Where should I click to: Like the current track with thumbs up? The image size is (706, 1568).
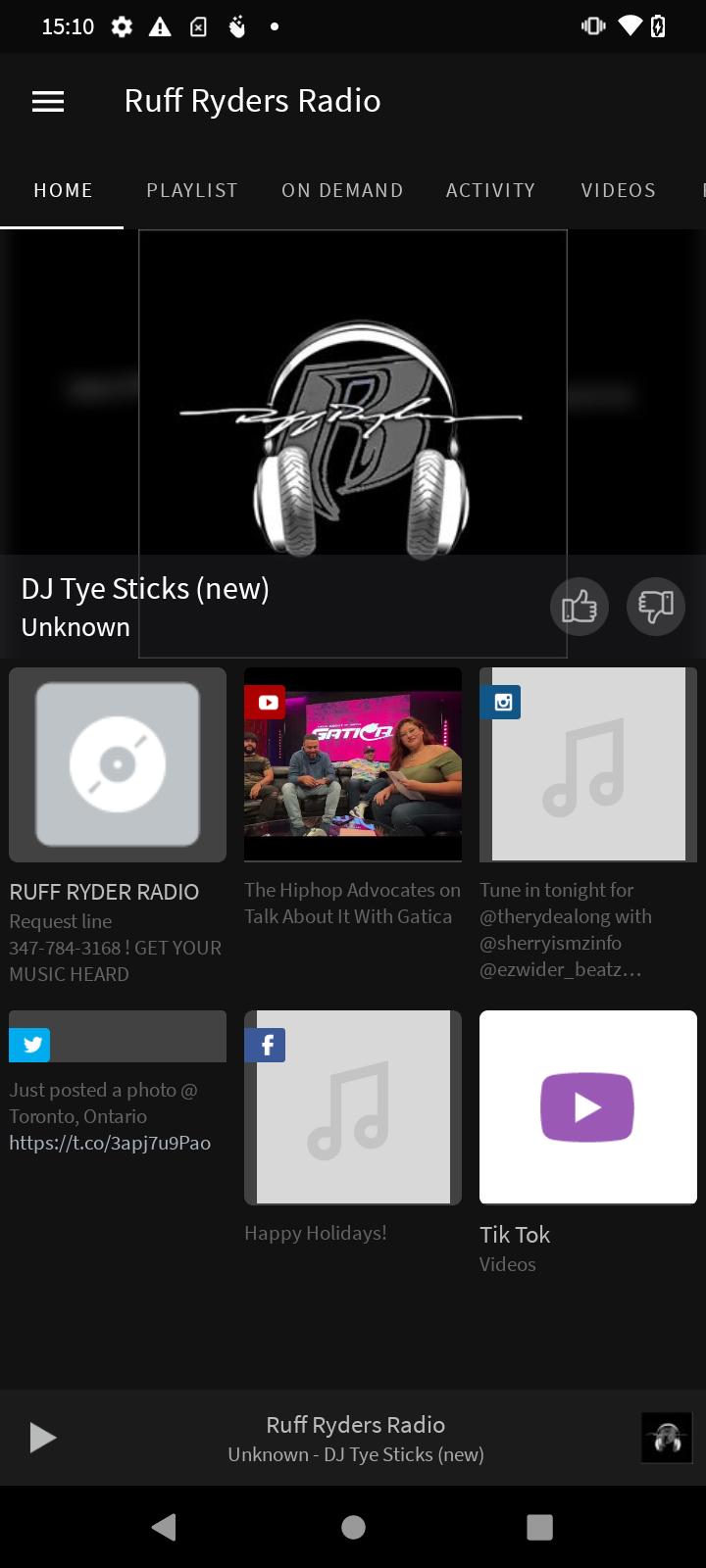[580, 607]
